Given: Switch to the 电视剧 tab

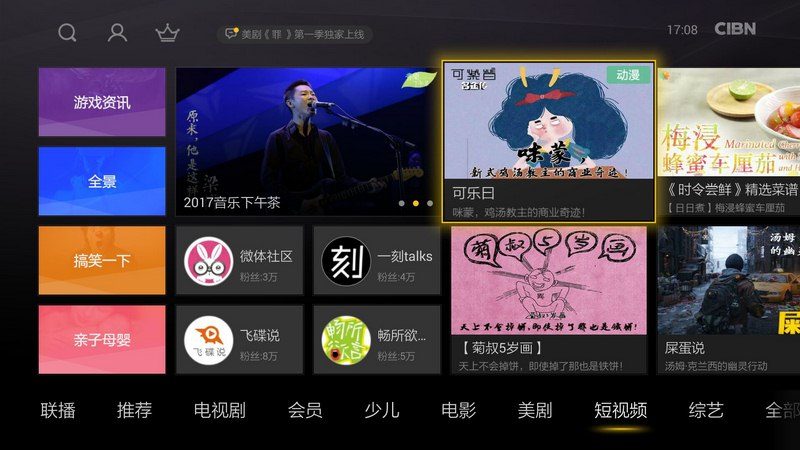Looking at the screenshot, I should 219,410.
